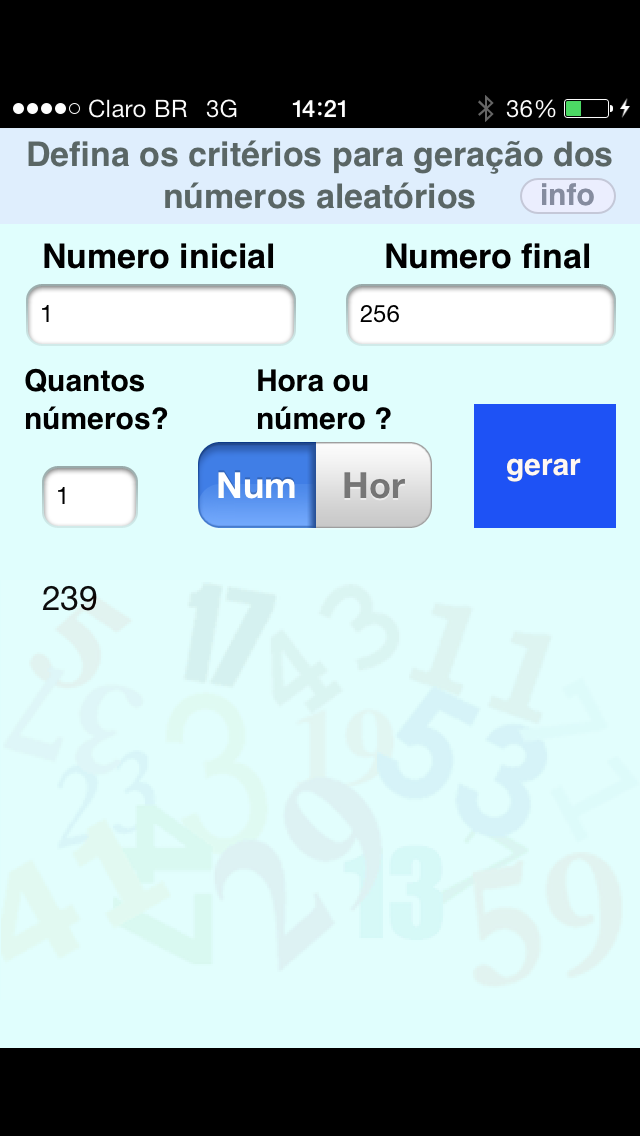Change the Quantos números field
This screenshot has height=1136, width=640.
tap(90, 496)
